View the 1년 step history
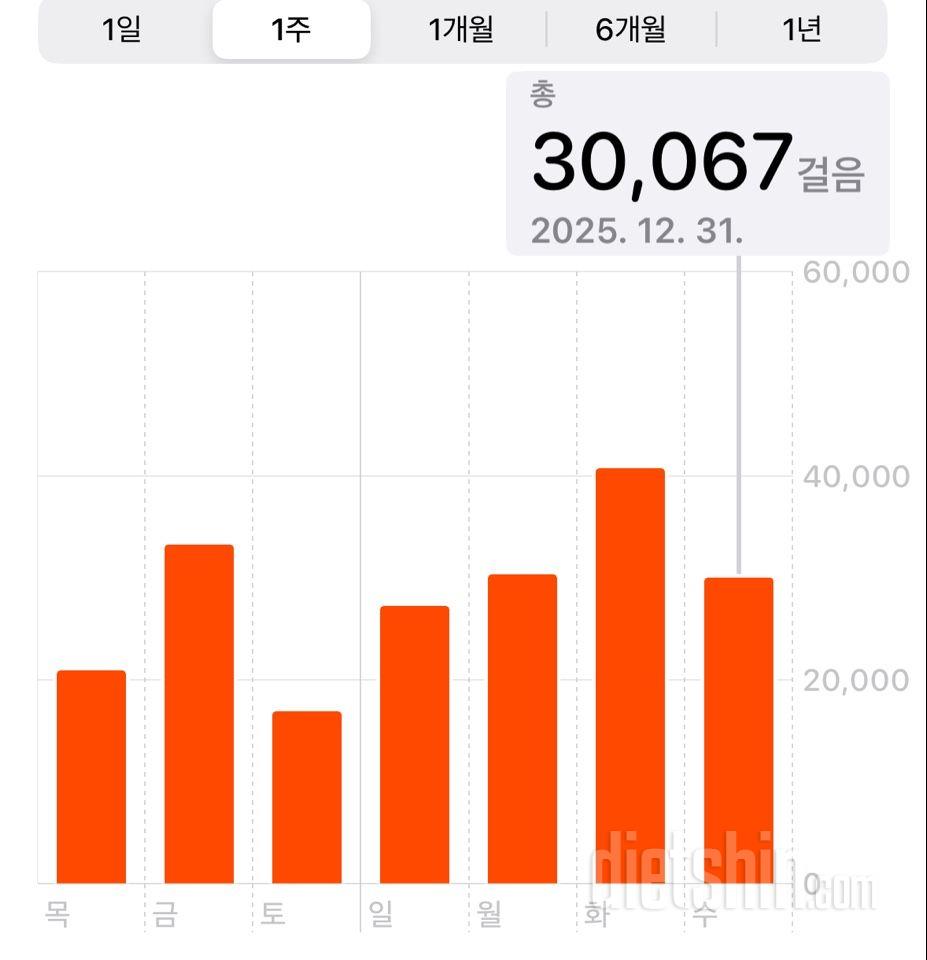 tap(802, 30)
